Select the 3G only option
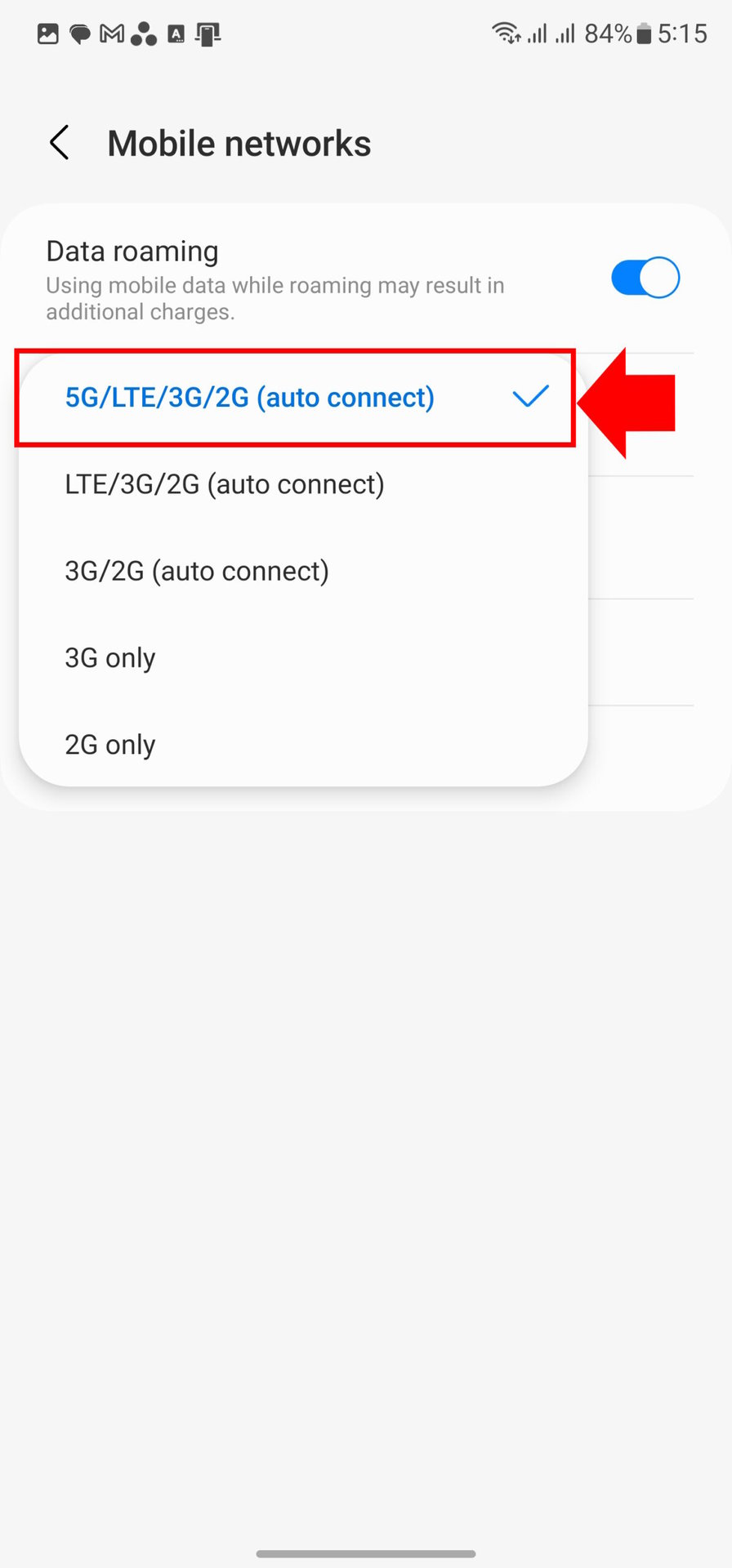The width and height of the screenshot is (732, 1568). (110, 658)
